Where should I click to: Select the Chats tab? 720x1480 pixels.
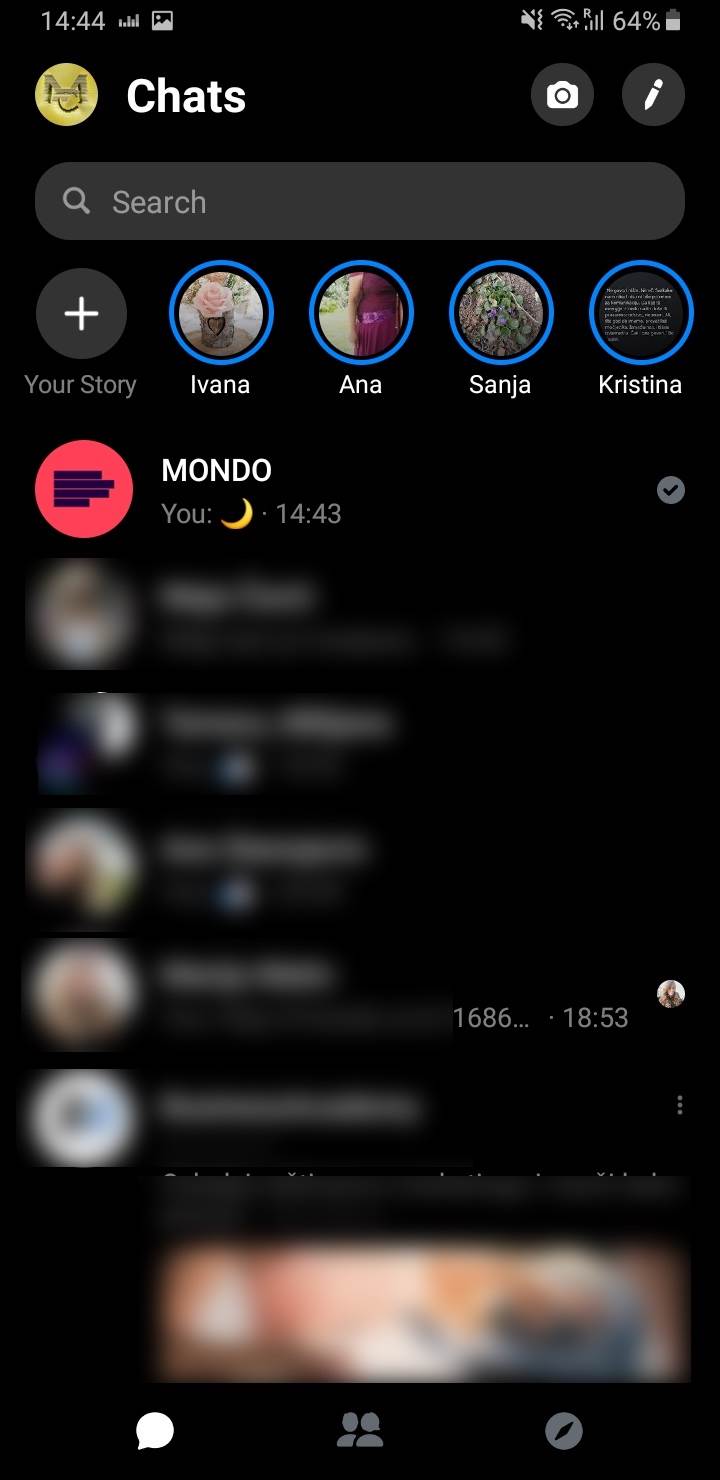click(x=156, y=1430)
